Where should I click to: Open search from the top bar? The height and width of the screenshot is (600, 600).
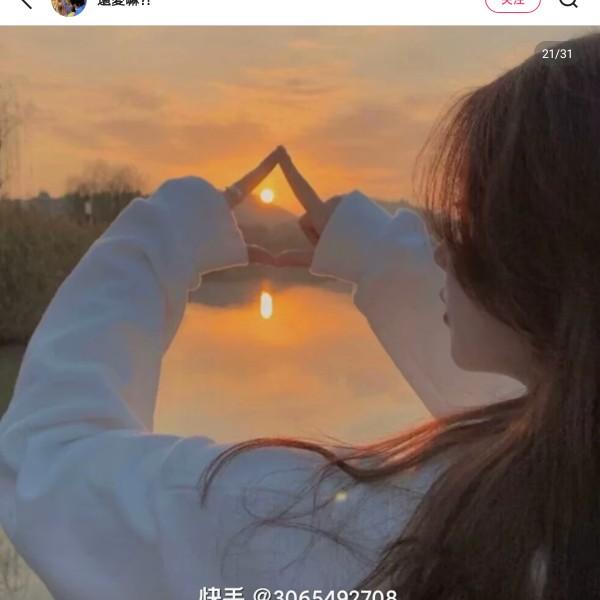point(568,3)
